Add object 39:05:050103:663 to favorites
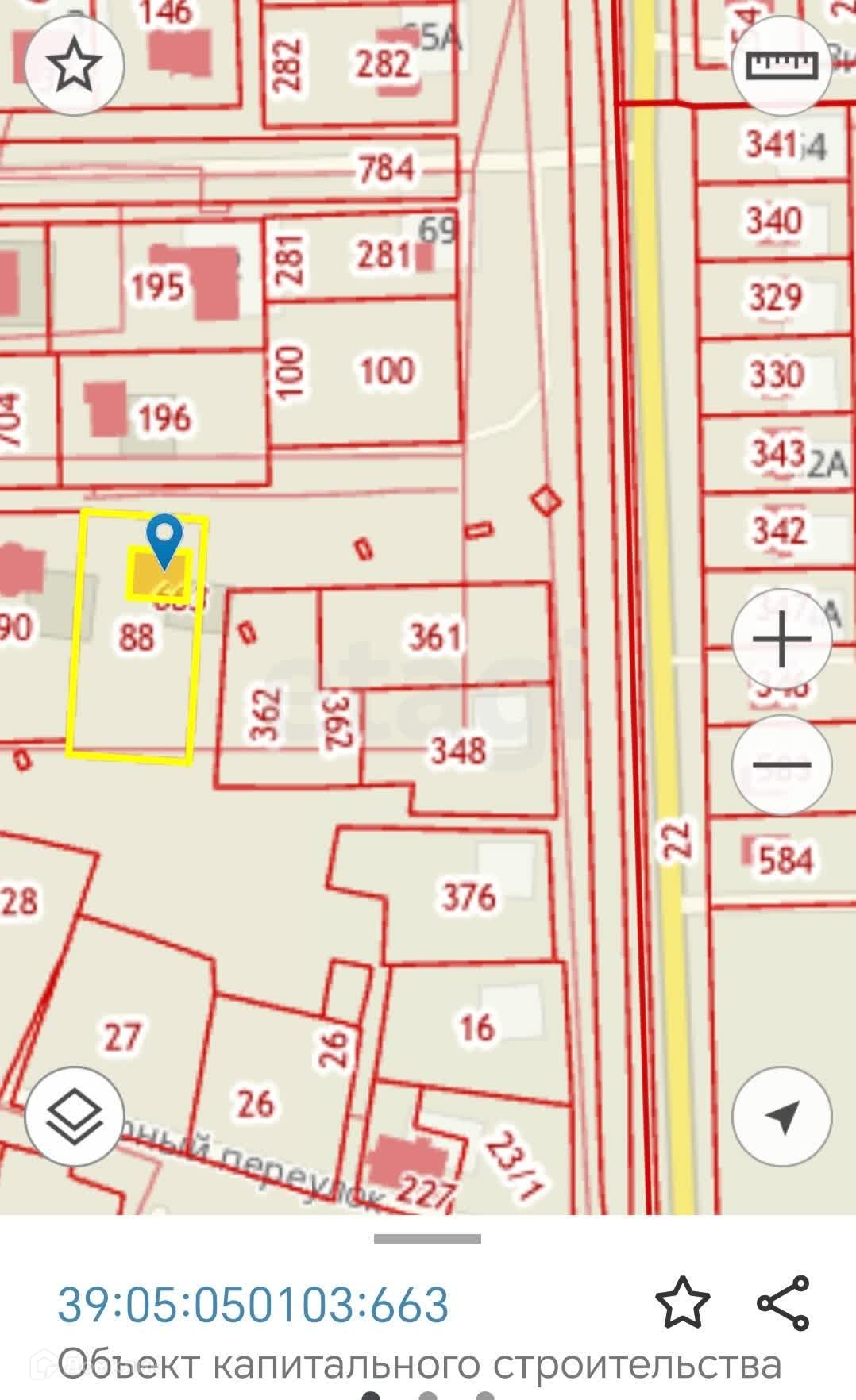The height and width of the screenshot is (1400, 856). click(x=682, y=1302)
